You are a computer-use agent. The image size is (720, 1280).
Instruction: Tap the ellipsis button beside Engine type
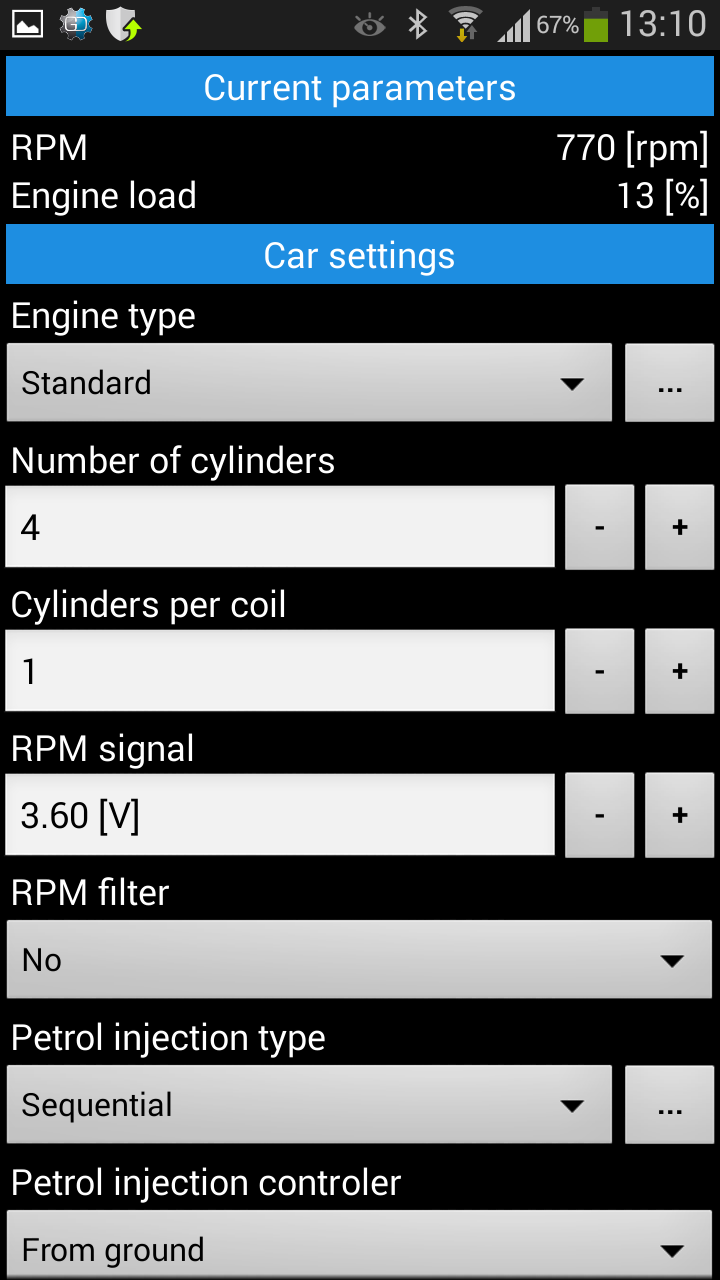point(670,382)
